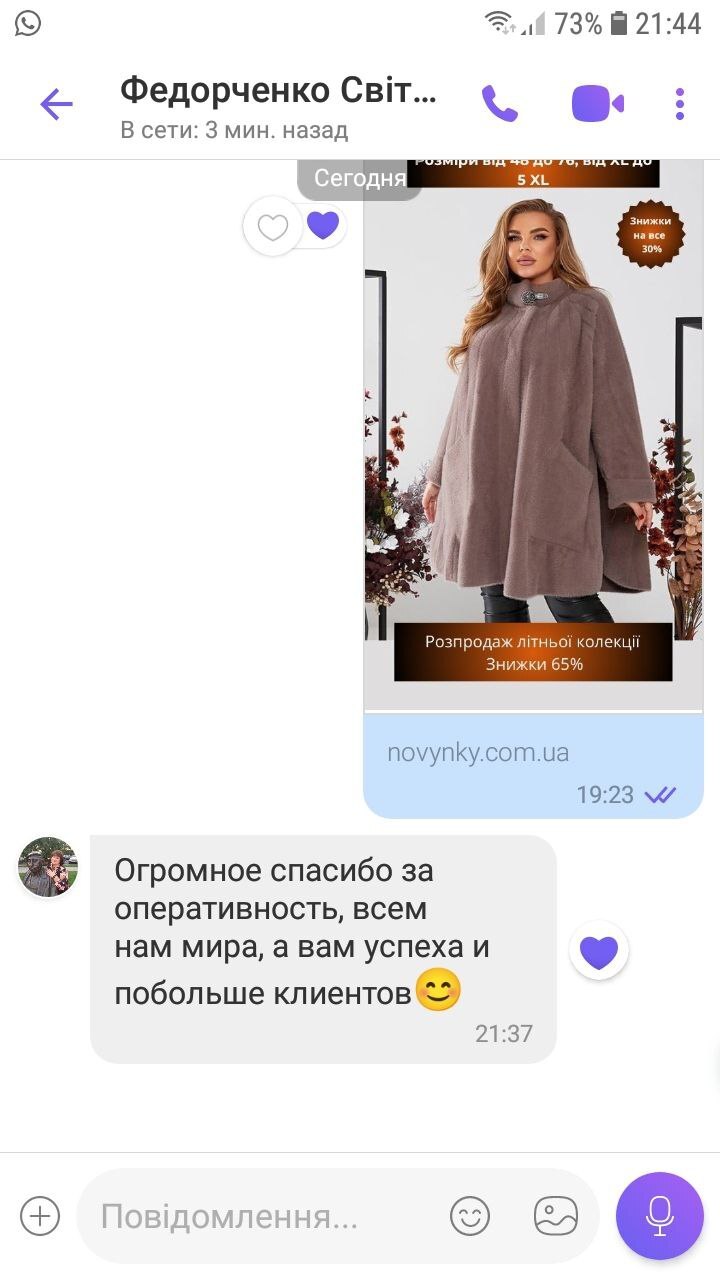Tap the purple heart on the coat message
Viewport: 720px width, 1280px height.
pos(323,226)
